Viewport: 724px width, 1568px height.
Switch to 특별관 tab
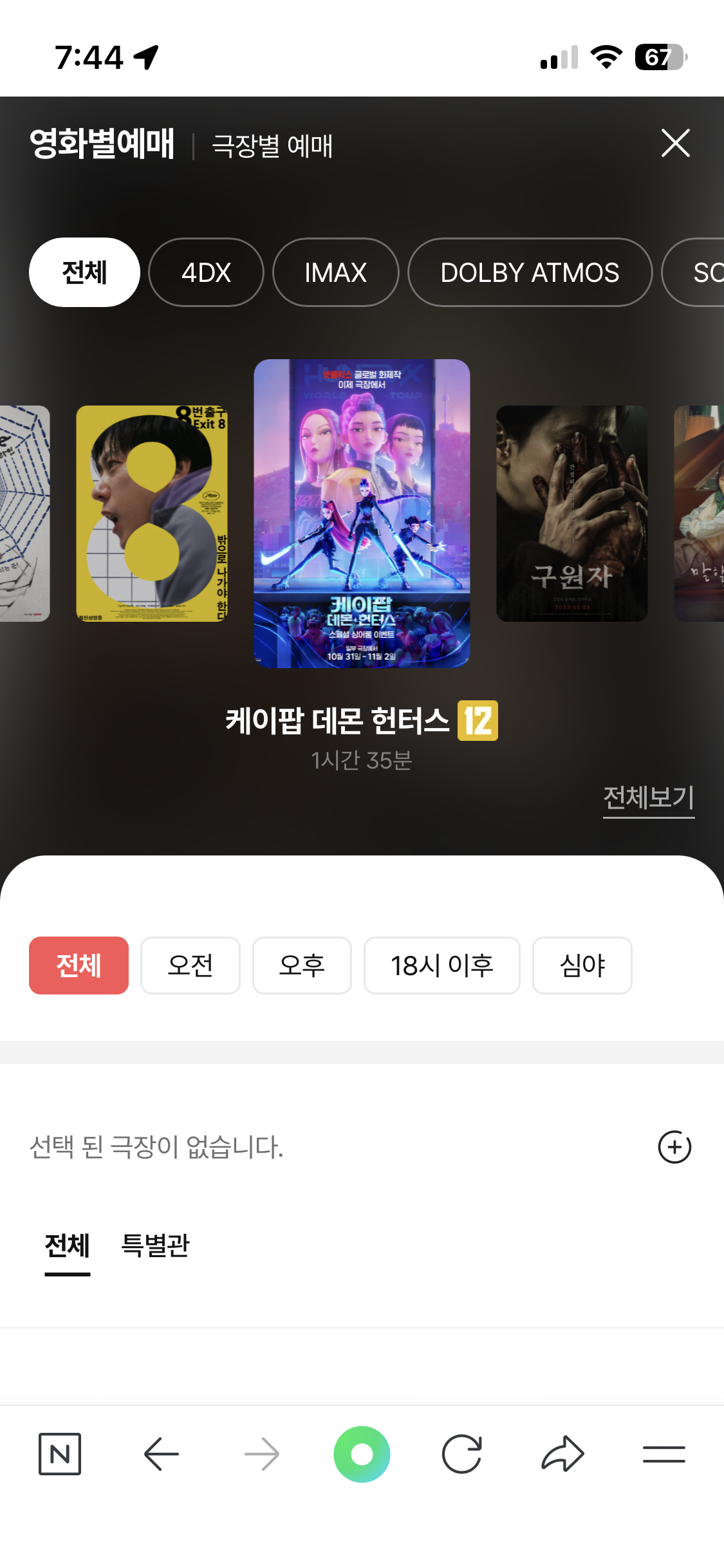pyautogui.click(x=155, y=1246)
